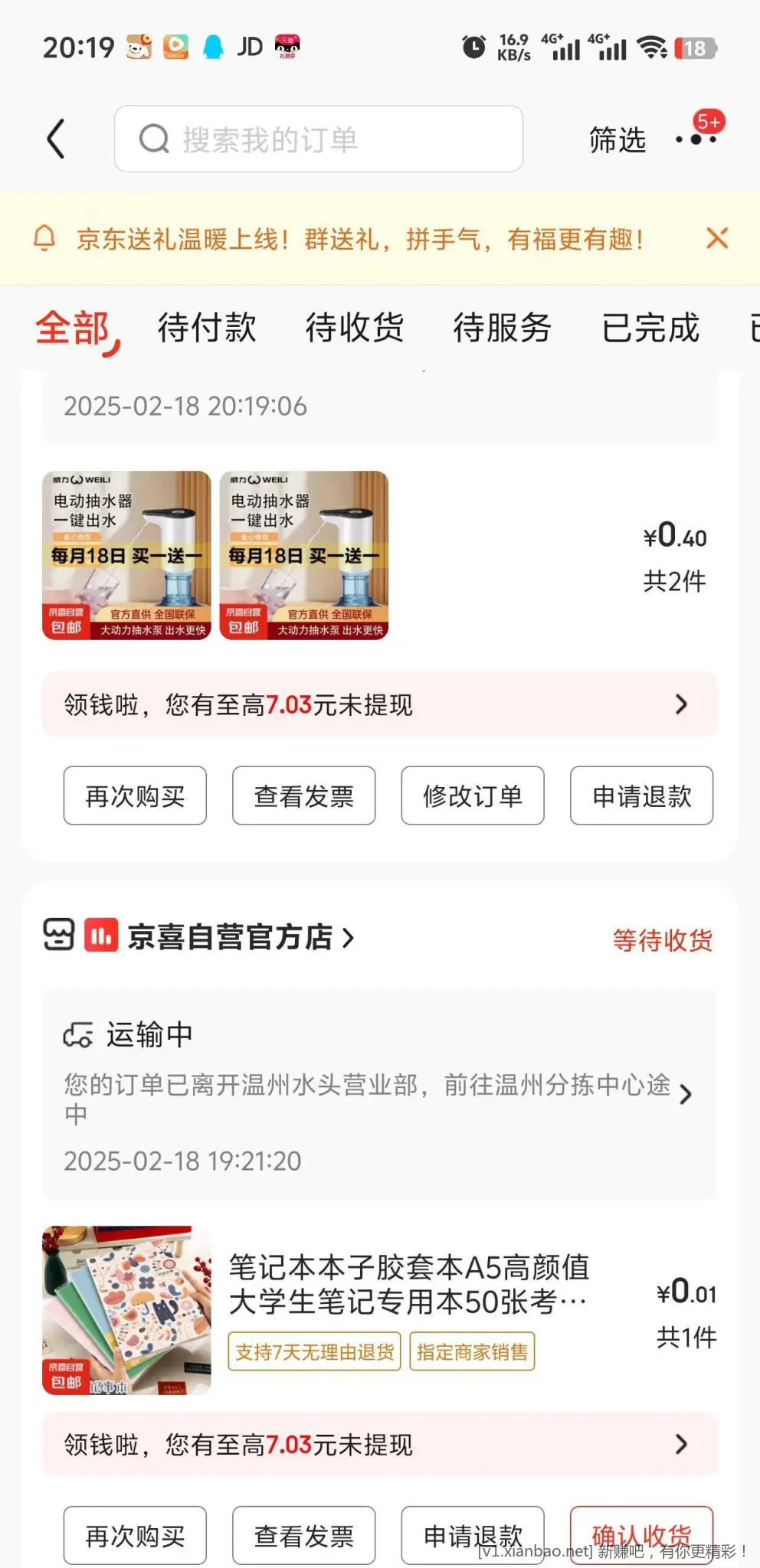Open the 笔记本本子胶套本 product thumbnail
Screen dimensions: 760x1568
coord(126,1311)
